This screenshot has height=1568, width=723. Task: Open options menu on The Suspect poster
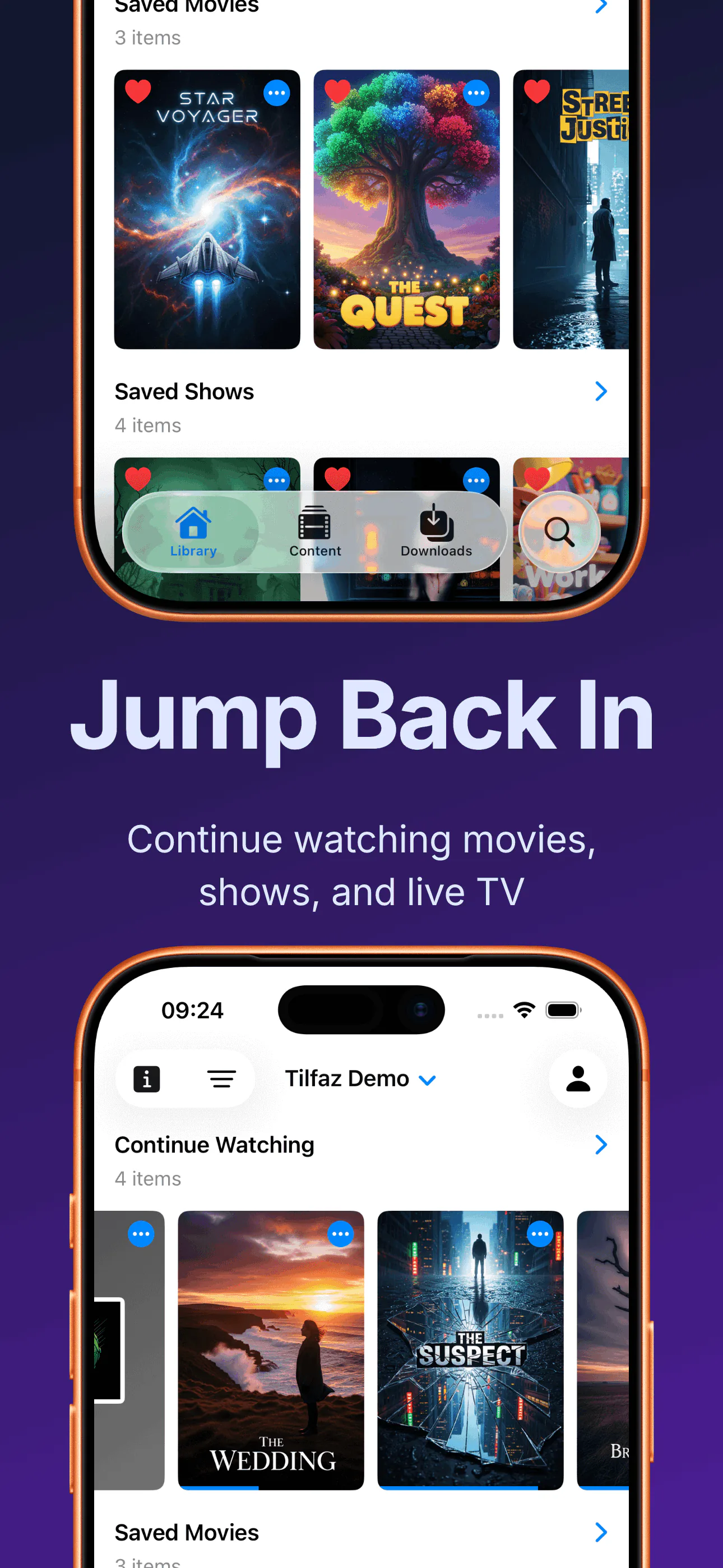tap(539, 1233)
